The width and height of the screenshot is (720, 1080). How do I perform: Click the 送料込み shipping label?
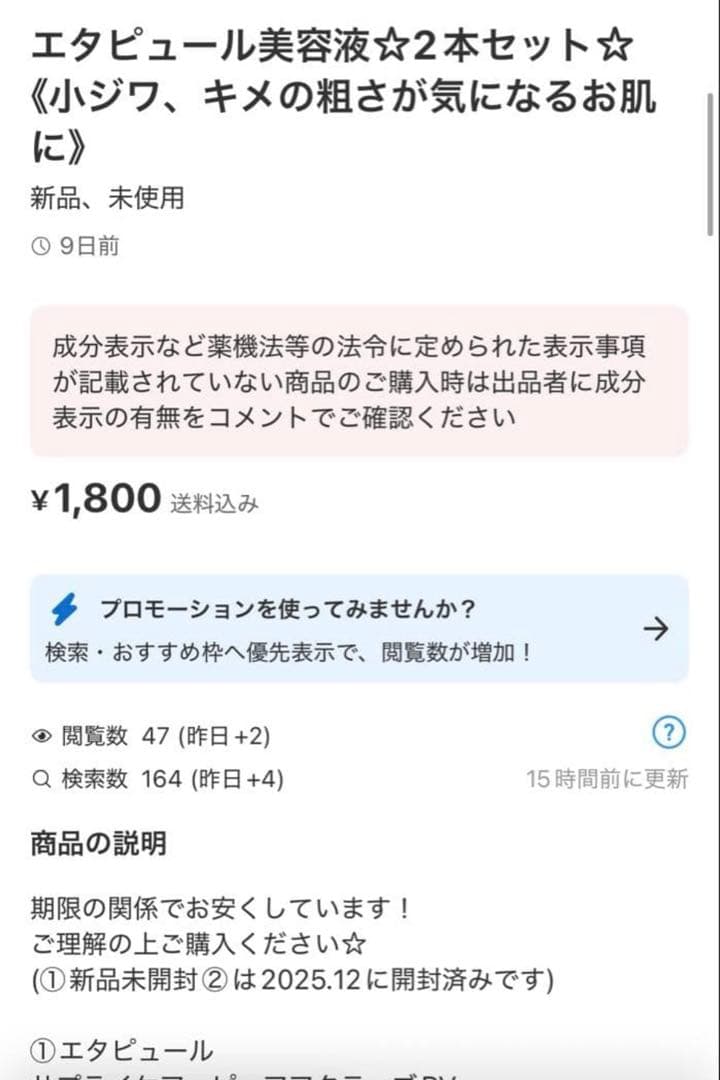point(216,505)
